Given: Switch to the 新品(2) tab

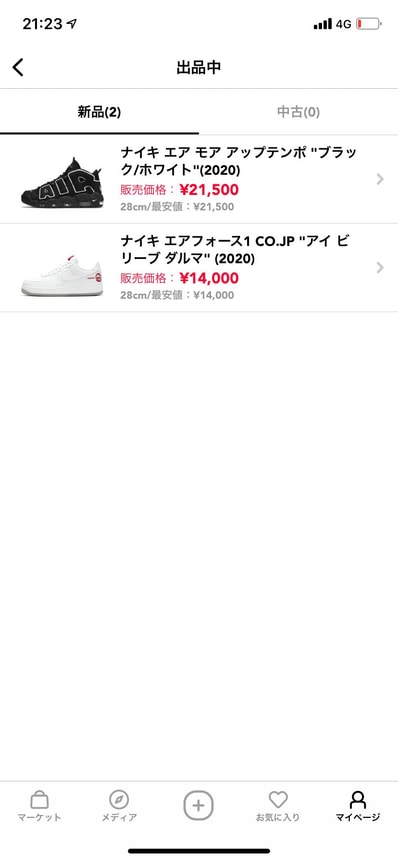Looking at the screenshot, I should pos(99,112).
